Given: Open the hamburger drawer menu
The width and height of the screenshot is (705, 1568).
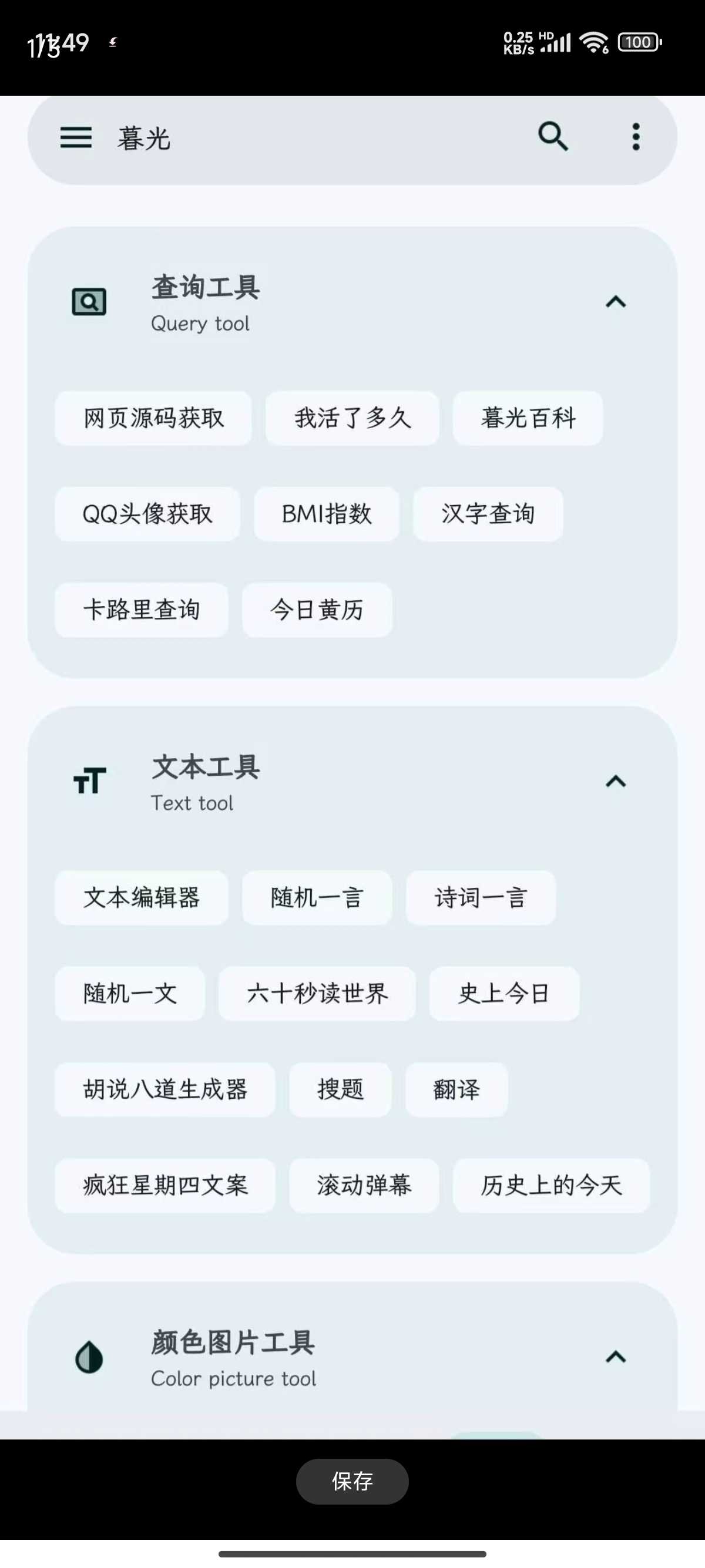Looking at the screenshot, I should coord(76,137).
